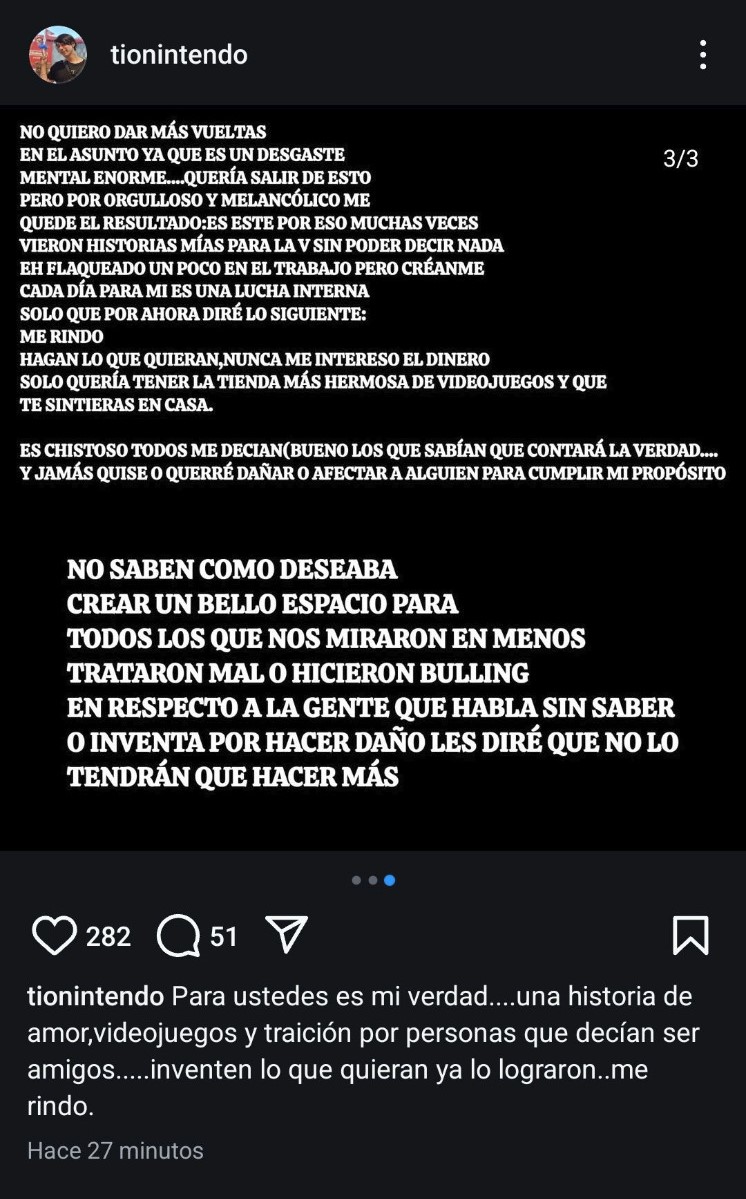This screenshot has width=746, height=1199.
Task: Open the three-dot overflow menu
Action: (702, 55)
